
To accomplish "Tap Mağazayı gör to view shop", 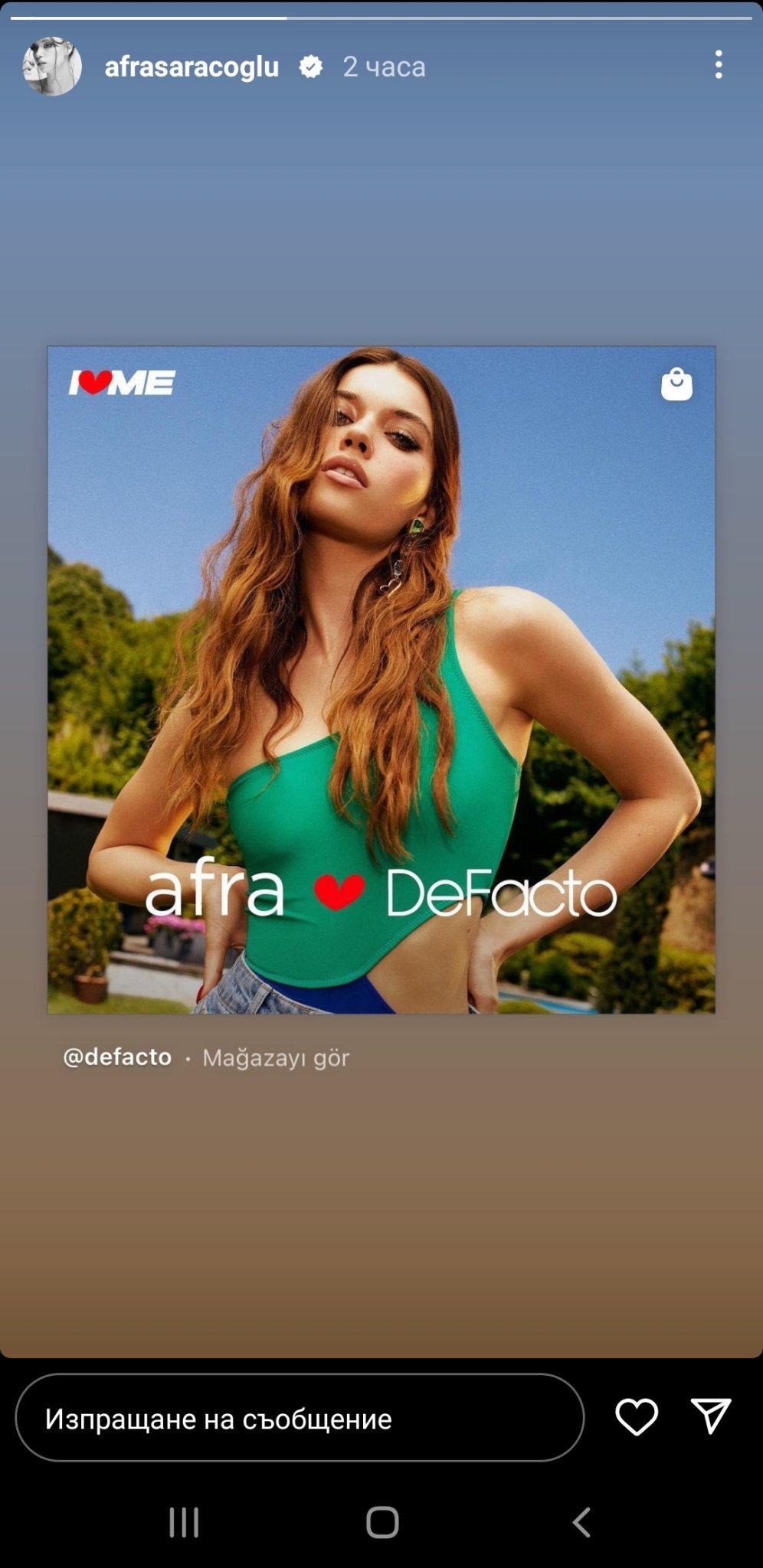I will click(276, 1058).
